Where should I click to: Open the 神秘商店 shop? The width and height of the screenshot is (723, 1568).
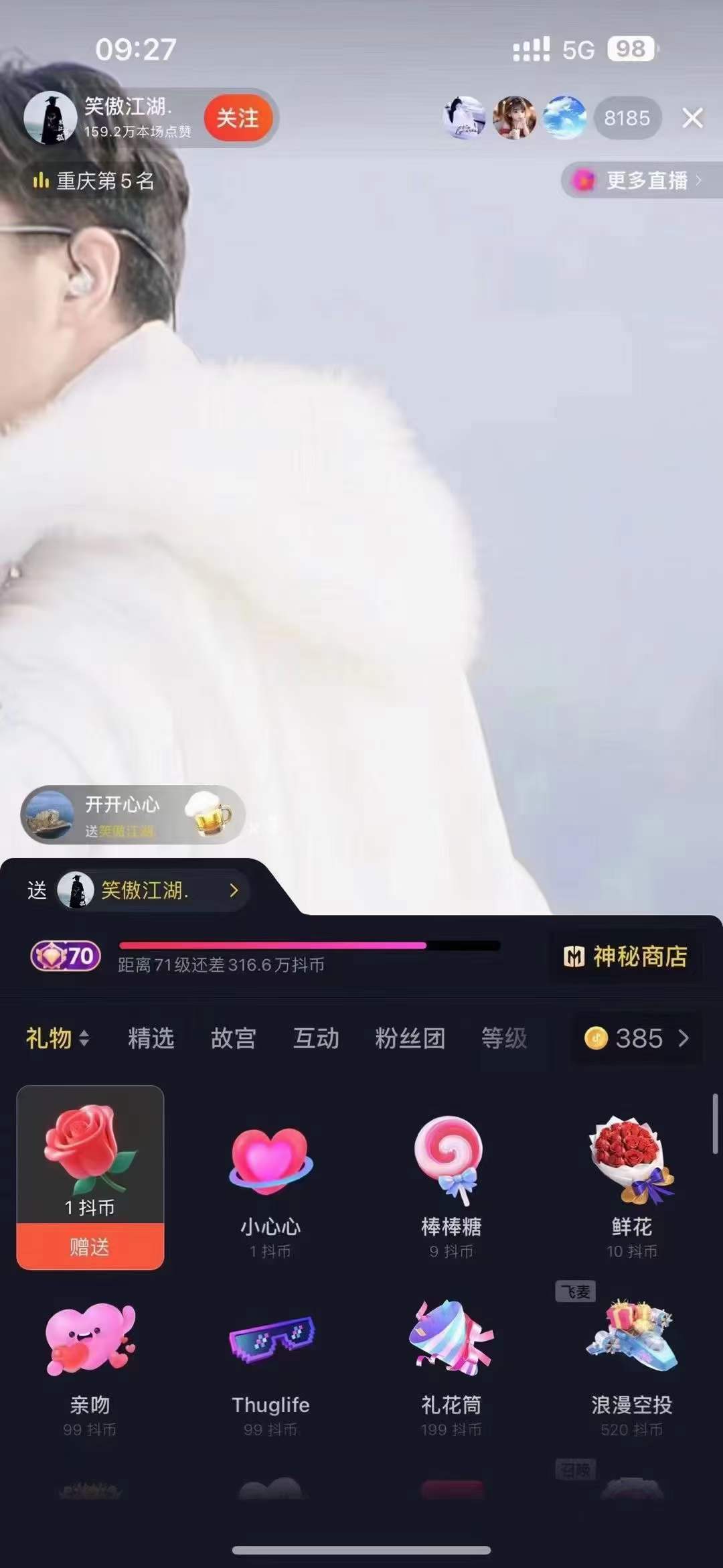pos(626,956)
